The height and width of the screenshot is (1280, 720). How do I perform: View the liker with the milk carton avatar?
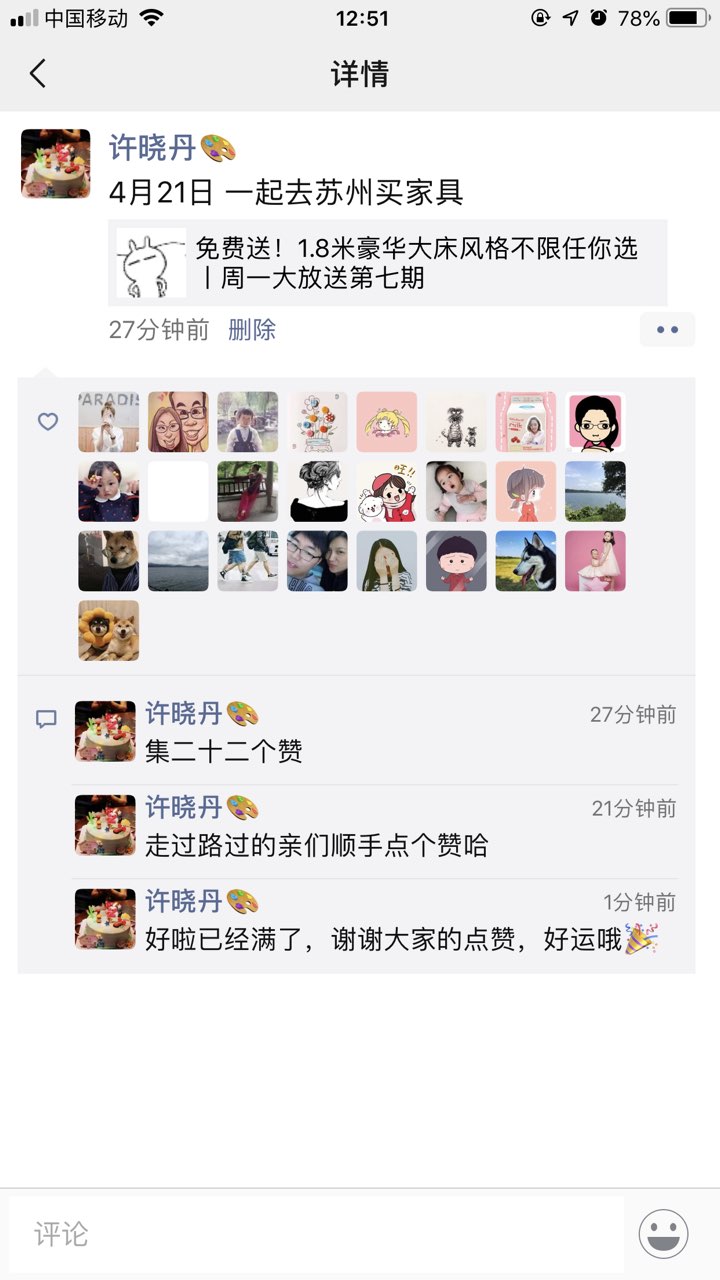click(526, 422)
